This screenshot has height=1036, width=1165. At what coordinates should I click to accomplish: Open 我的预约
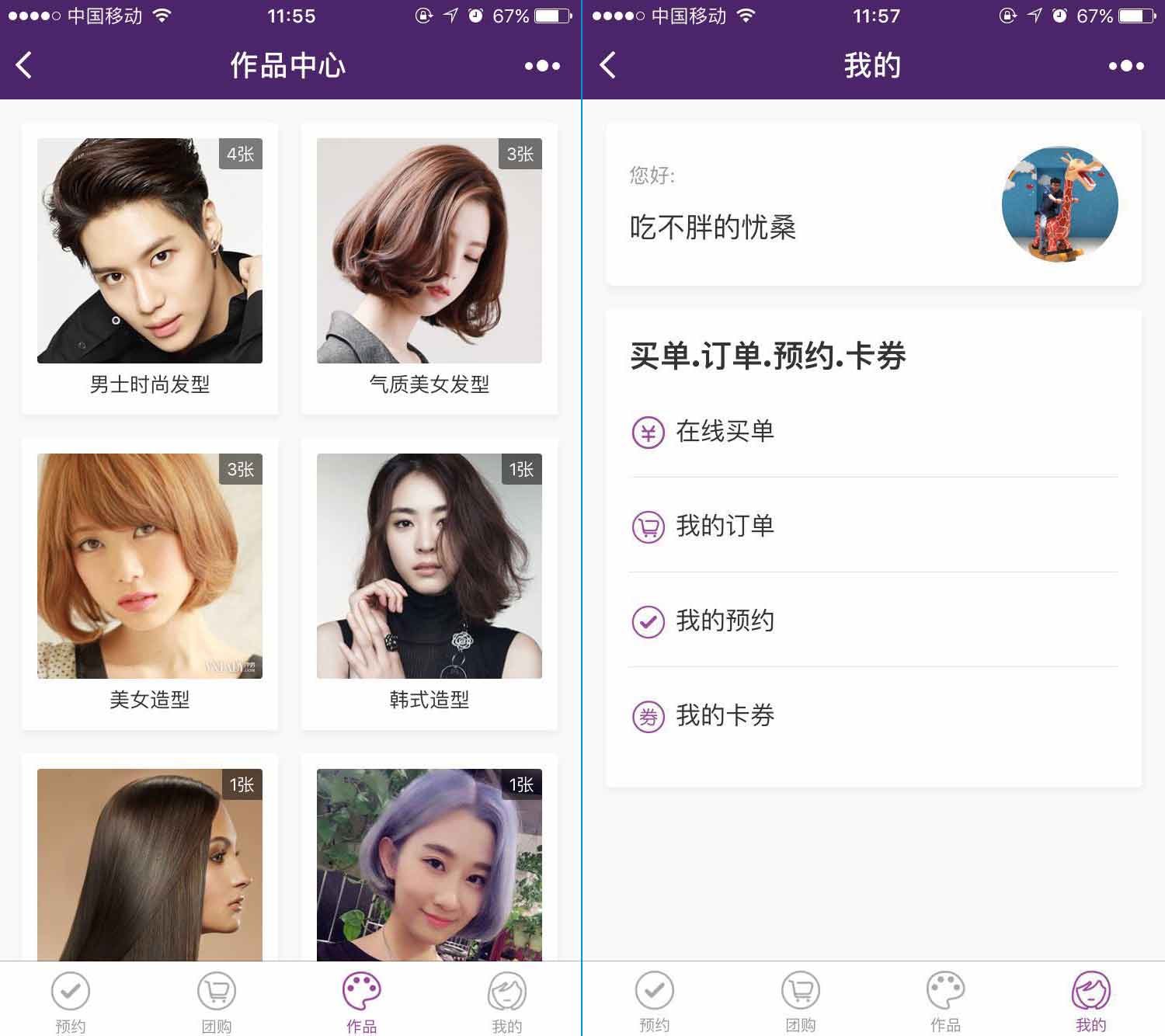coord(724,621)
